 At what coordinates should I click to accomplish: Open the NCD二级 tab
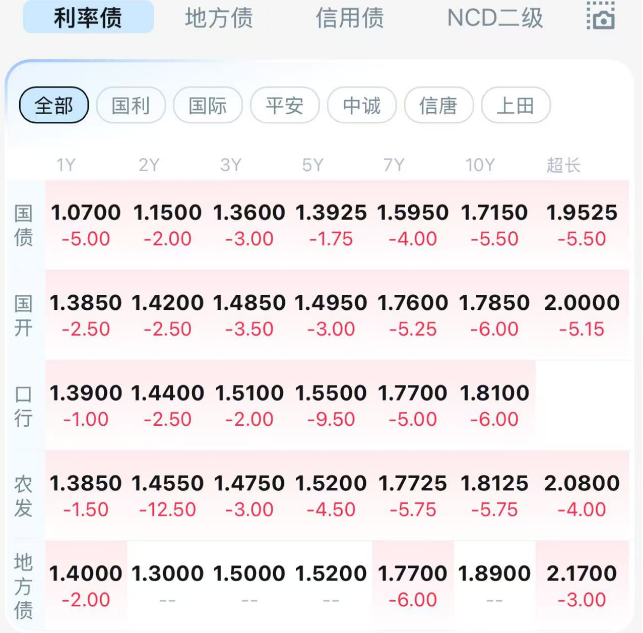point(498,18)
